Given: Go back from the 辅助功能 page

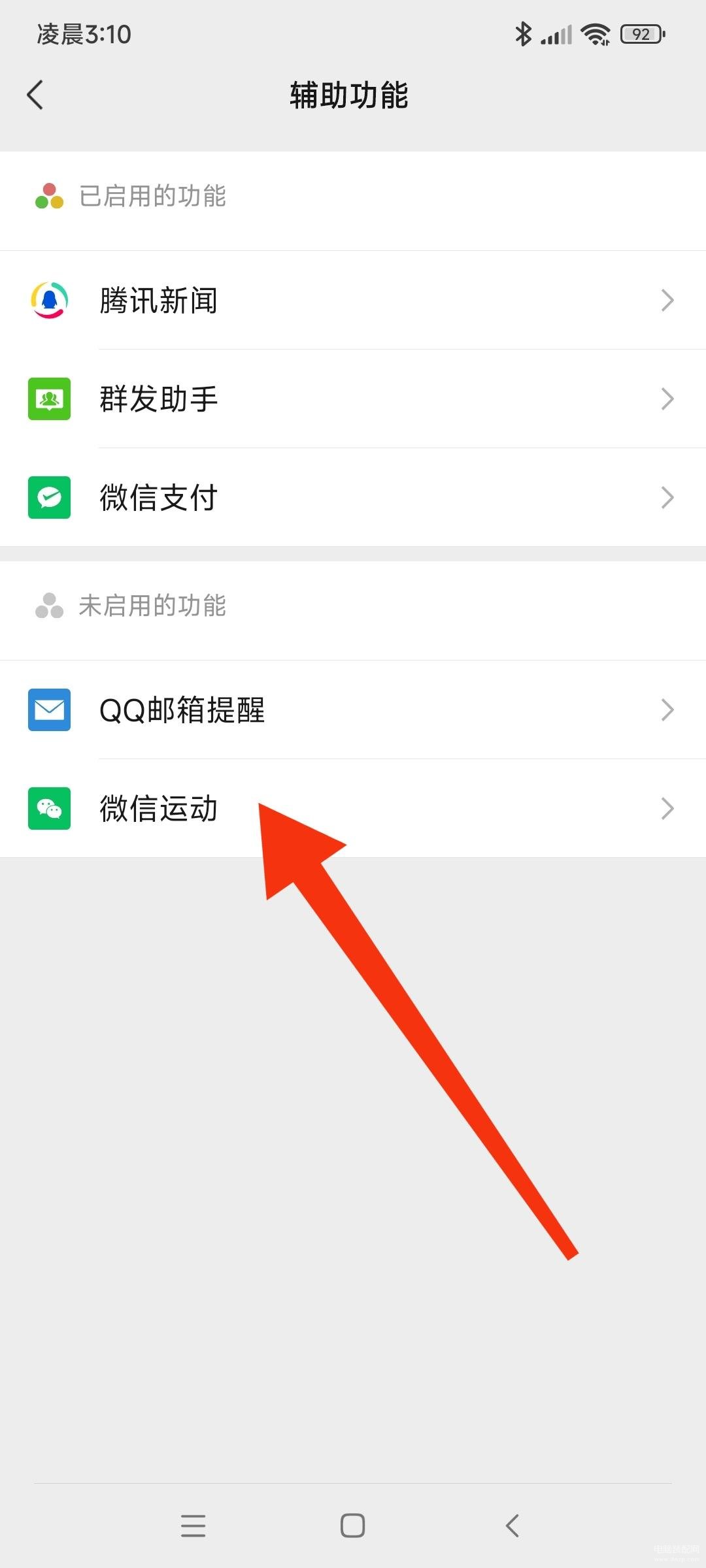Looking at the screenshot, I should 35,95.
